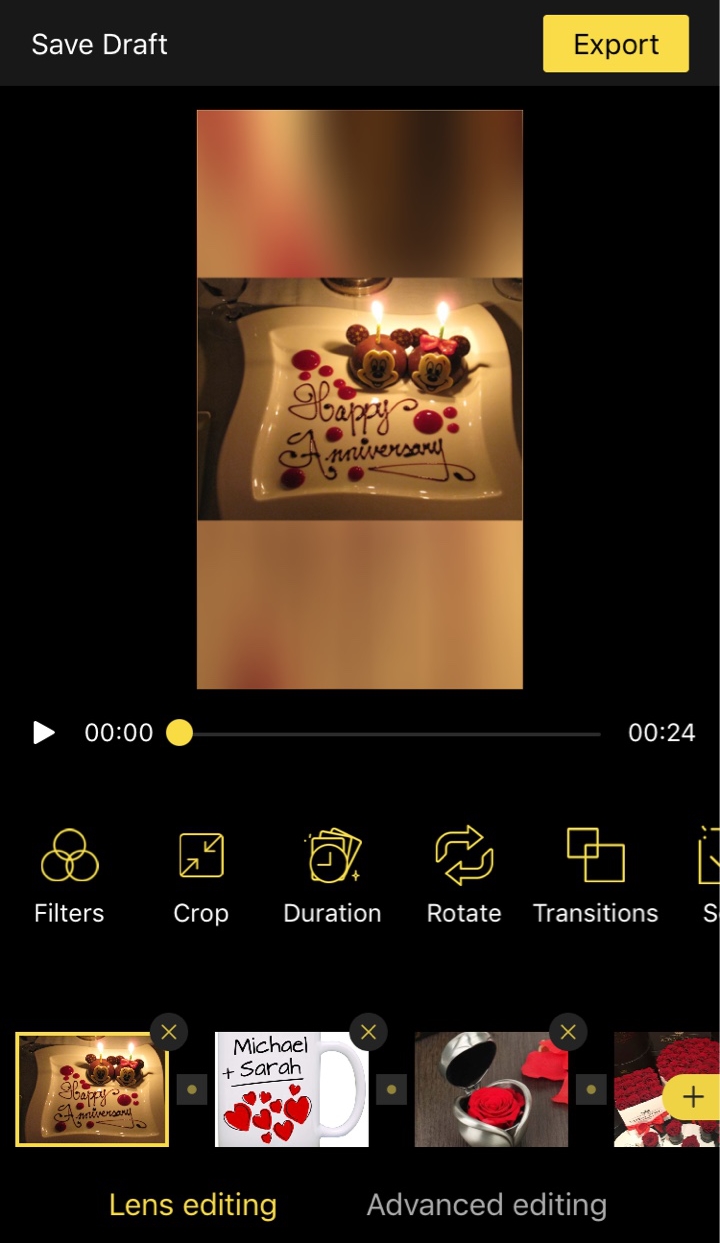Export the video
Screen dimensions: 720x1243
(x=615, y=44)
